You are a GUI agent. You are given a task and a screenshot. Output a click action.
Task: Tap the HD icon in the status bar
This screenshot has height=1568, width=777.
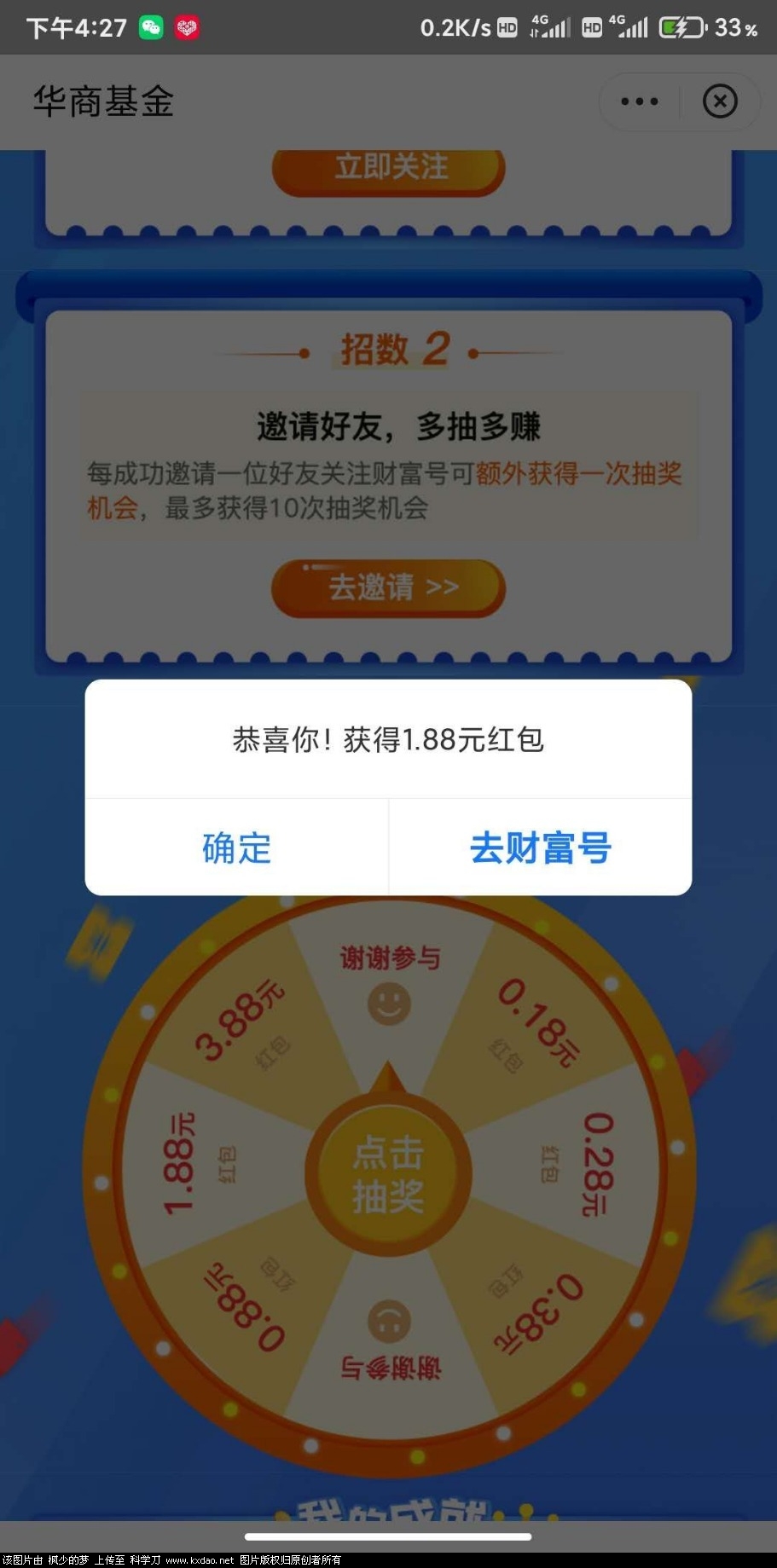point(506,27)
